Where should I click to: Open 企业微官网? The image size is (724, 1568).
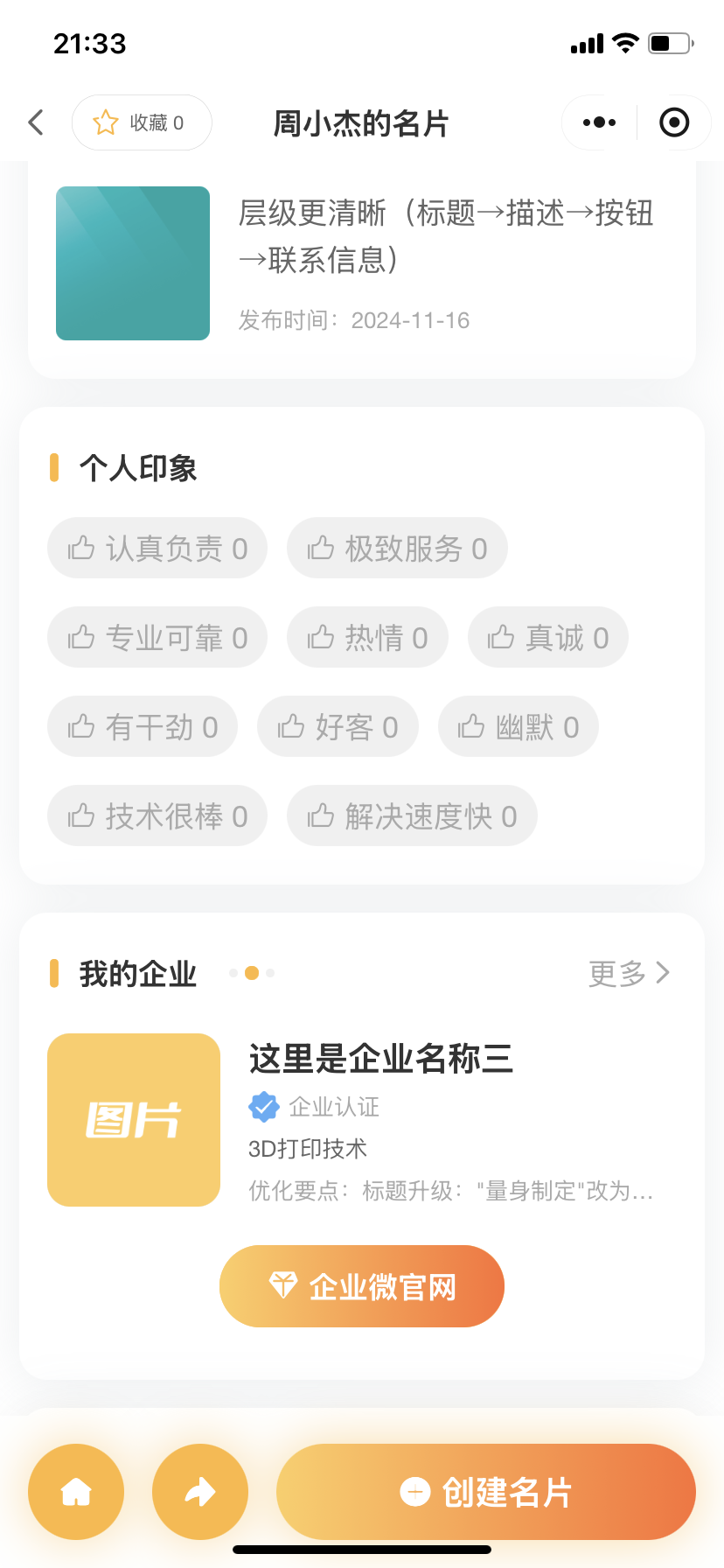point(362,1286)
